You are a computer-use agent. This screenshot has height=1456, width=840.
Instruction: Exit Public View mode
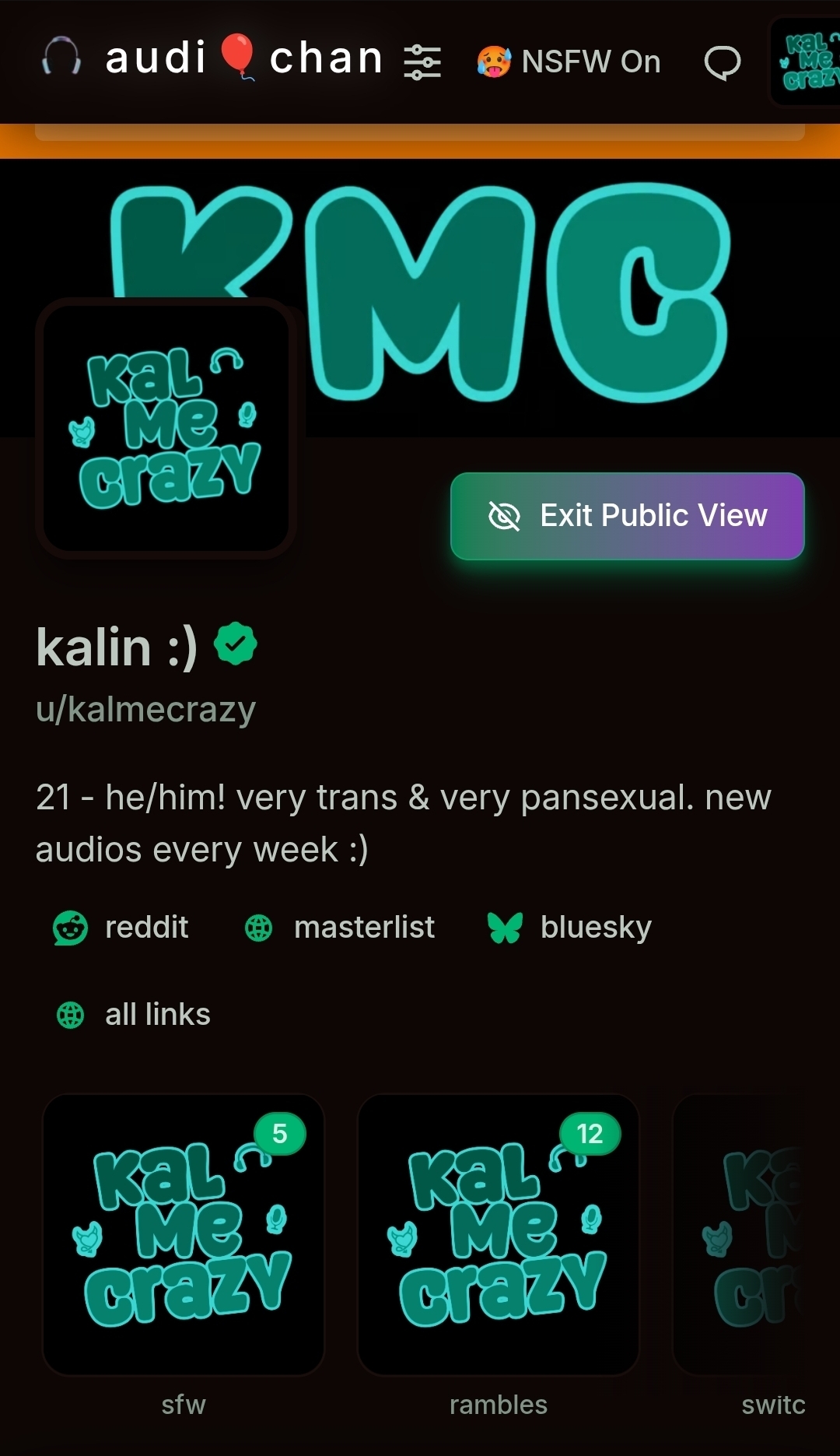[627, 516]
